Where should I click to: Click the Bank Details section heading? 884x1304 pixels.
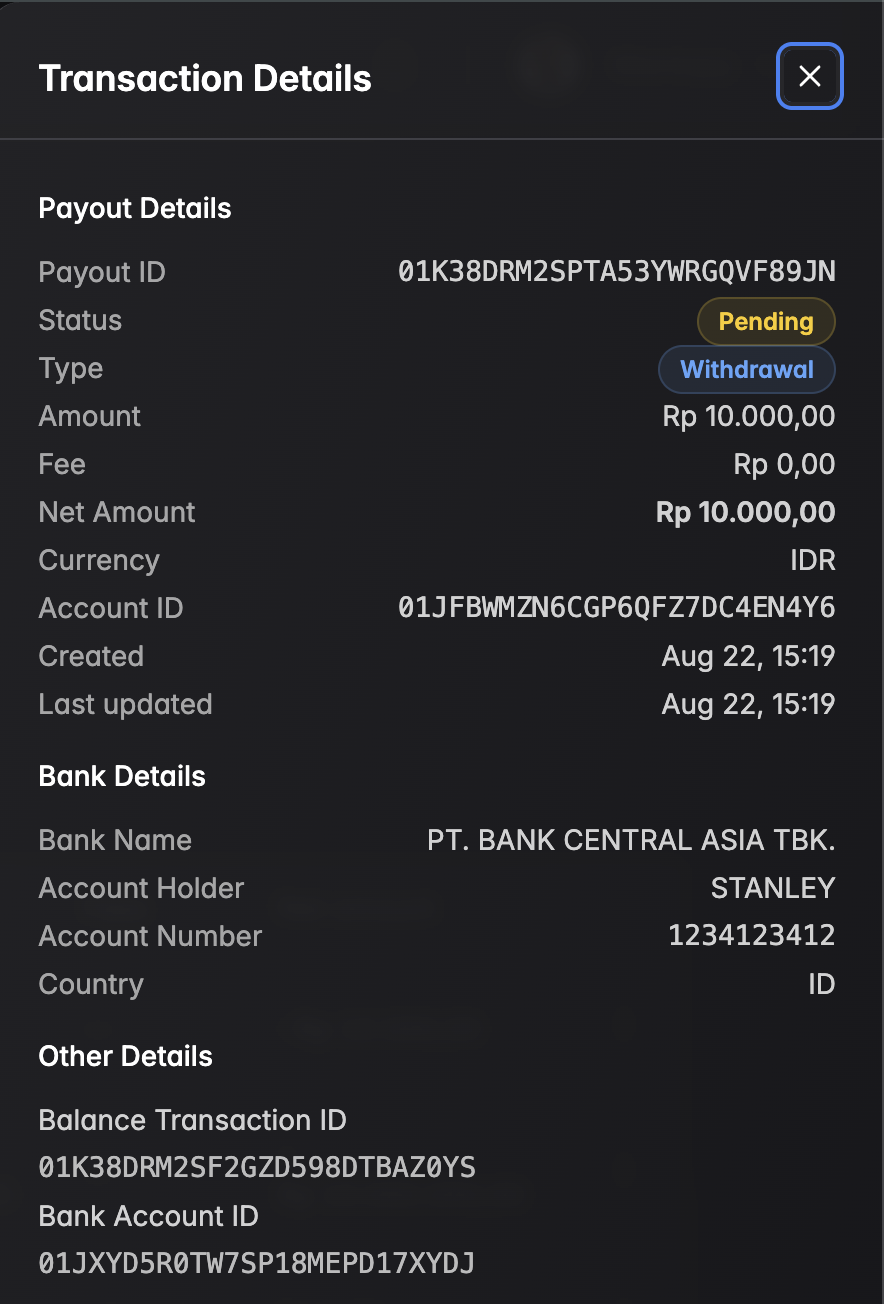[x=122, y=776]
